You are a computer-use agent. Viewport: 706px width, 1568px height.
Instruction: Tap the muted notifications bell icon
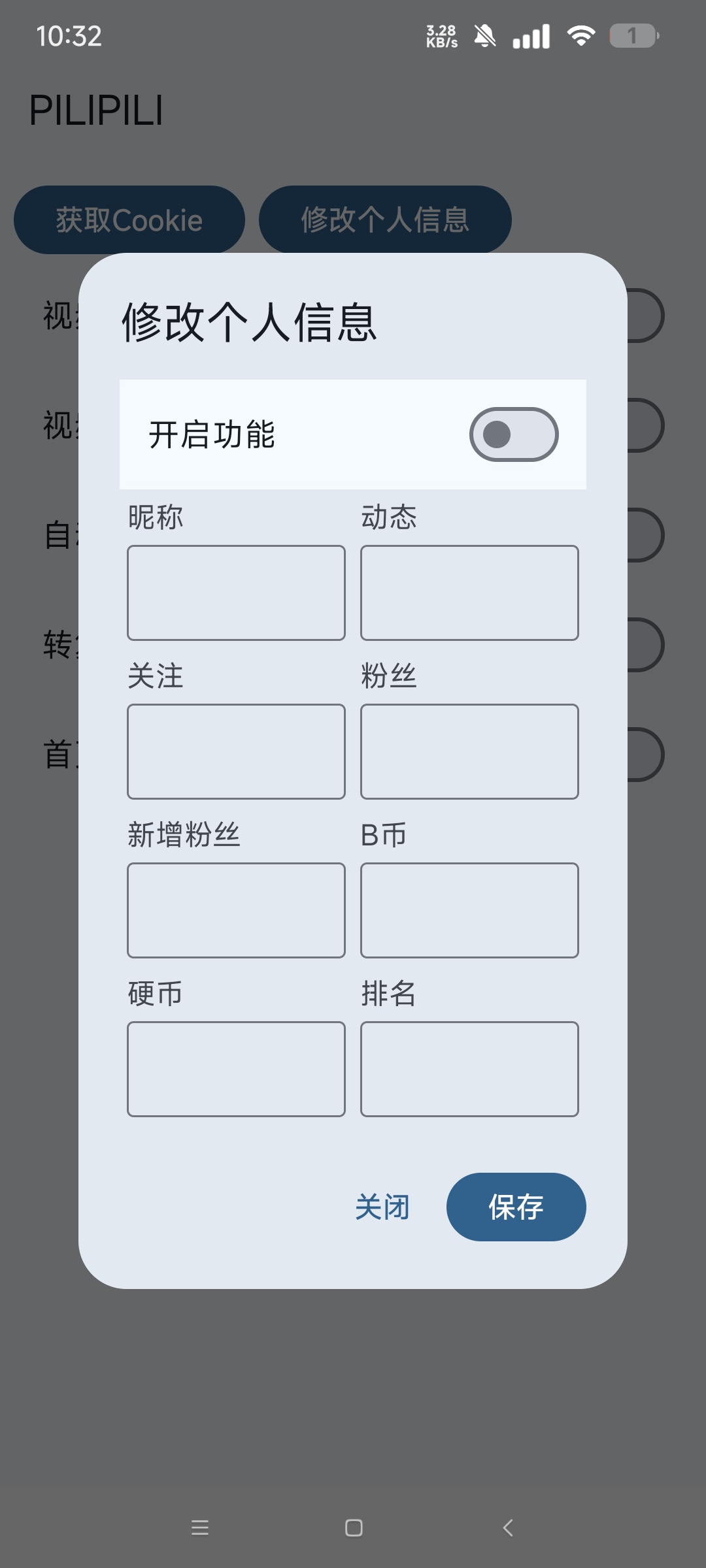pos(484,37)
